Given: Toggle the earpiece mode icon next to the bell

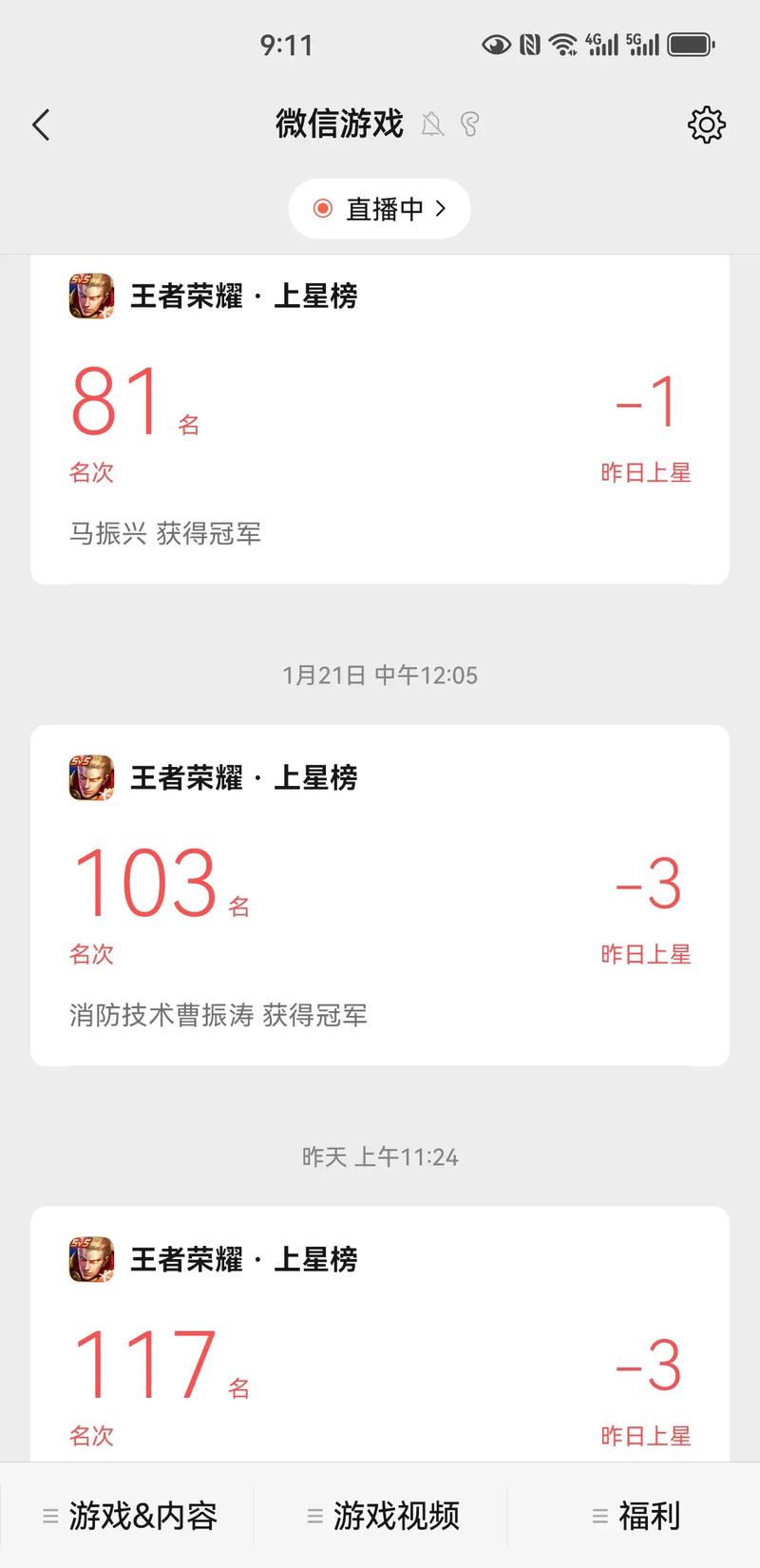Looking at the screenshot, I should [x=470, y=124].
